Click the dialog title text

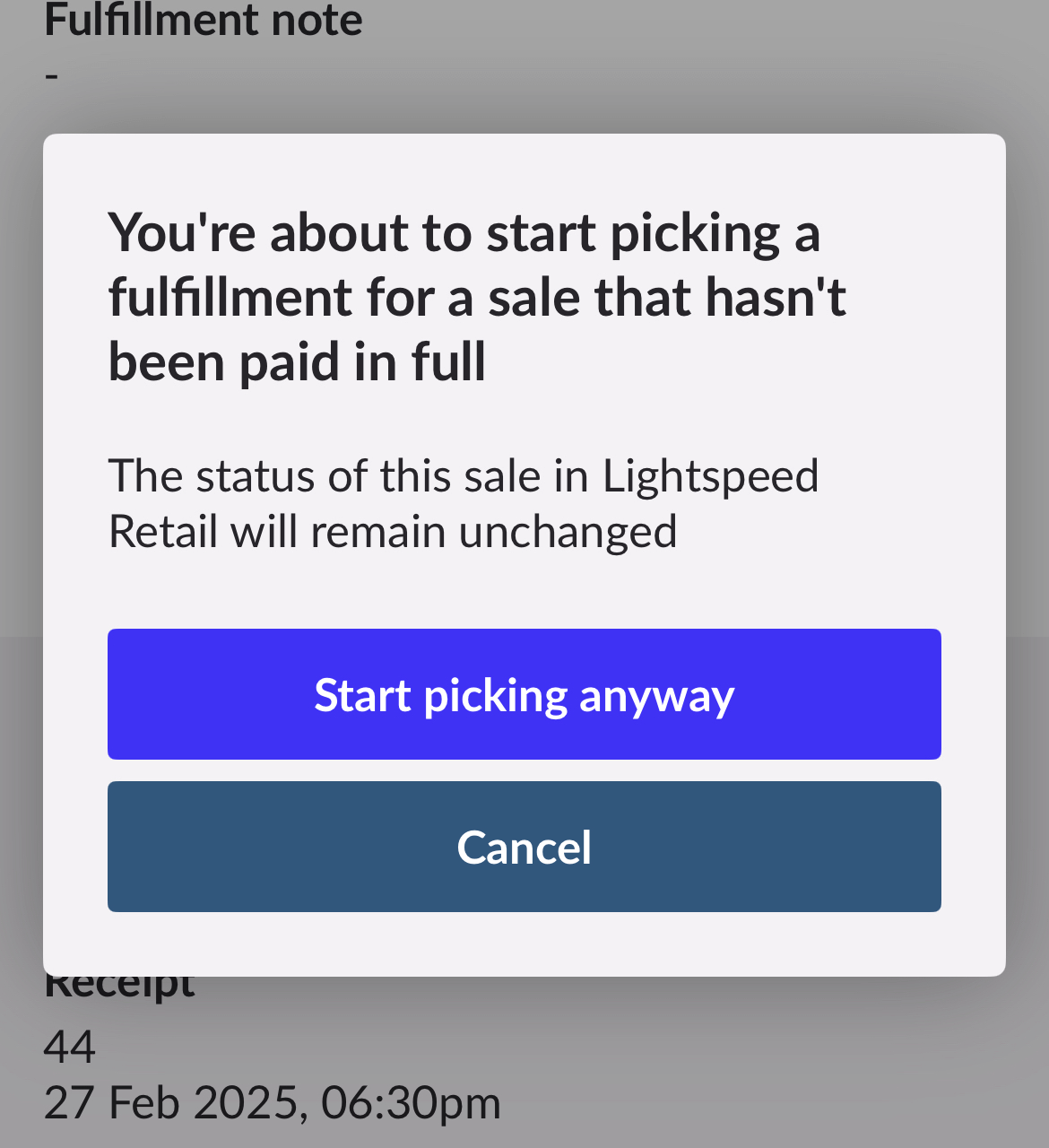point(478,296)
